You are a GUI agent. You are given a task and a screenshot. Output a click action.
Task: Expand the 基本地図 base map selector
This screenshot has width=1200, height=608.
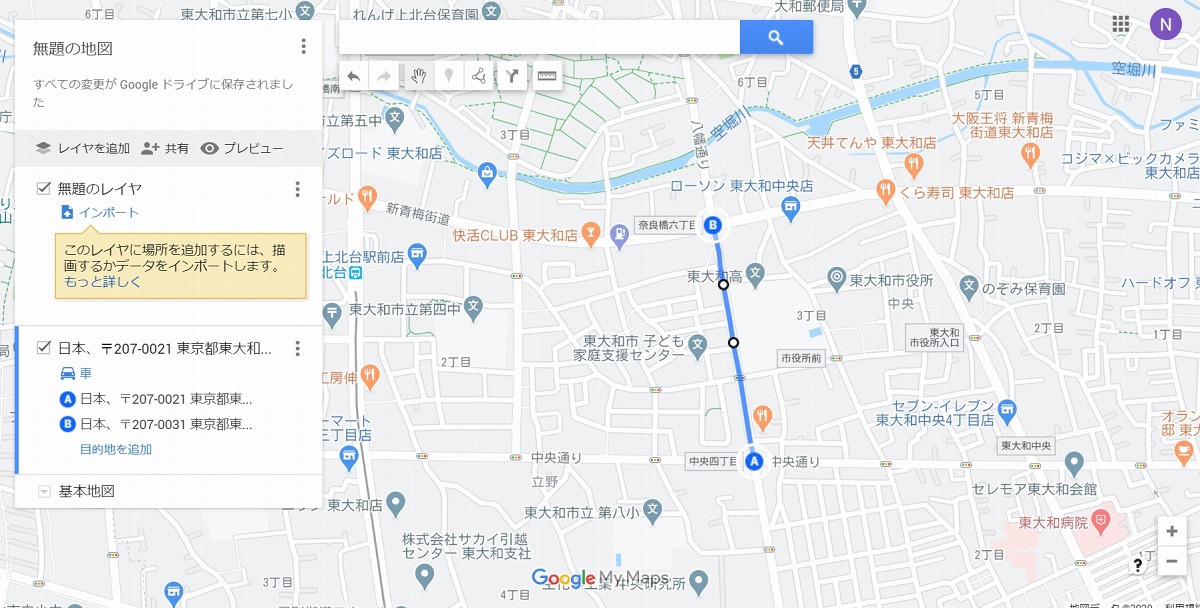pyautogui.click(x=44, y=491)
